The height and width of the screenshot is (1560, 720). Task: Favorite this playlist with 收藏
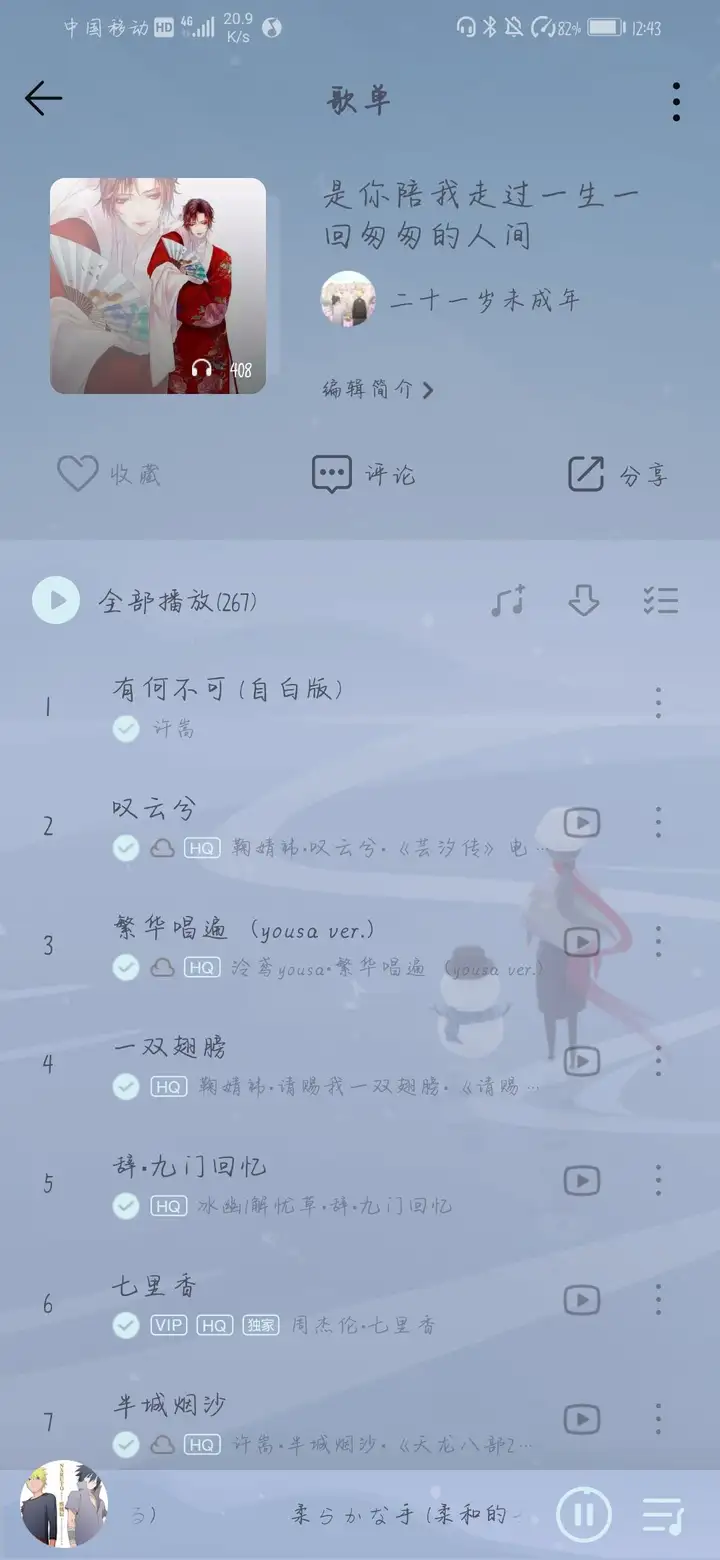point(108,474)
